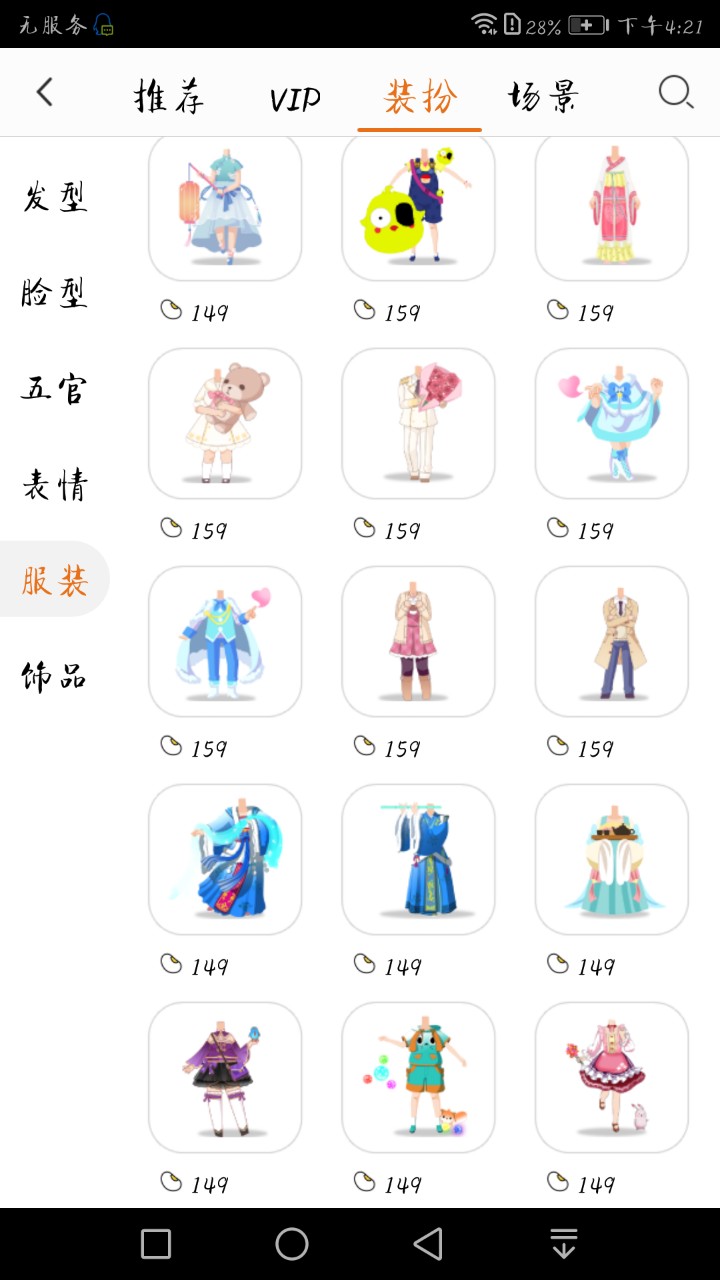
Task: Pick the blue dress with lantern outfit
Action: point(225,206)
